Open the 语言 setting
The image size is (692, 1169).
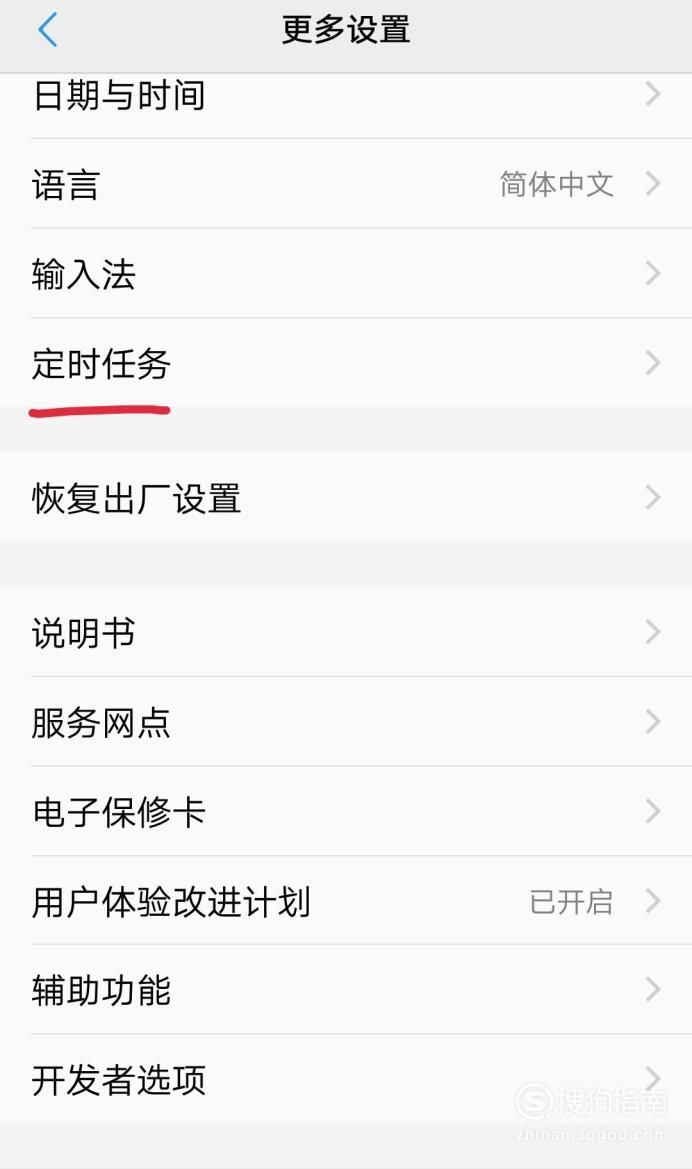[346, 184]
